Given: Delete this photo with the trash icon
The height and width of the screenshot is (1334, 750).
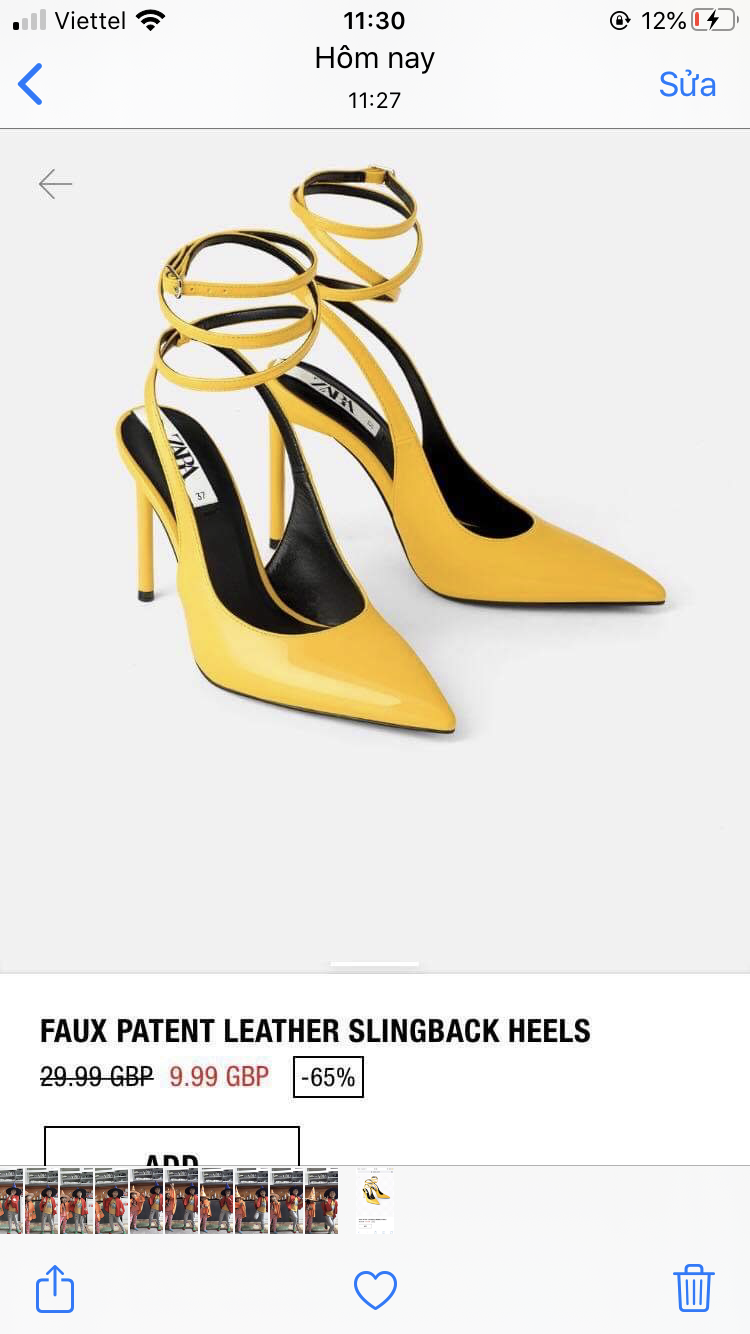Looking at the screenshot, I should (x=693, y=1288).
